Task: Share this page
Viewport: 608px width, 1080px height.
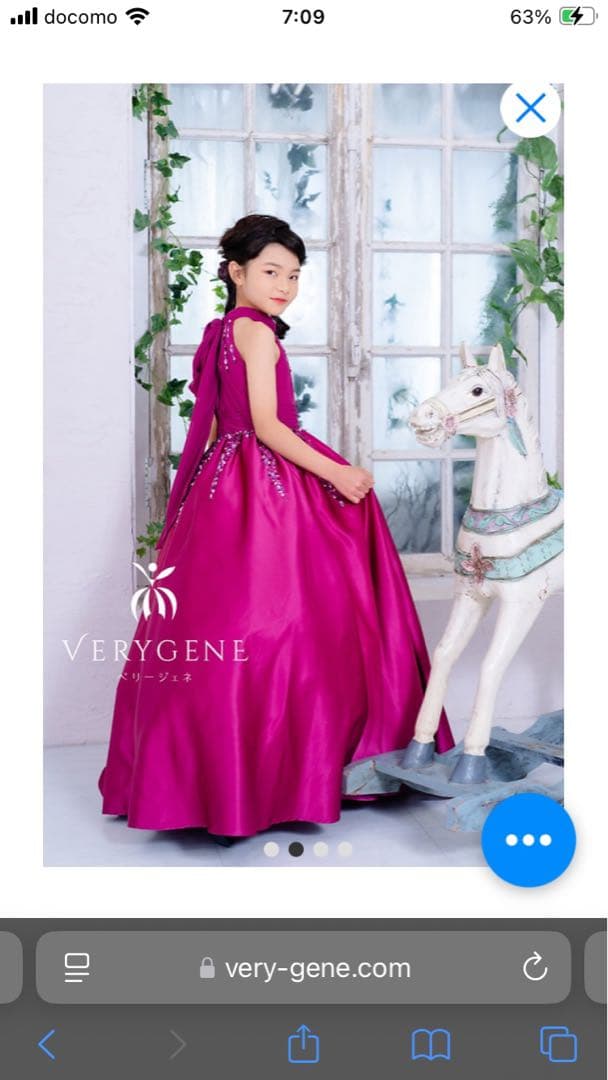Action: click(303, 1045)
